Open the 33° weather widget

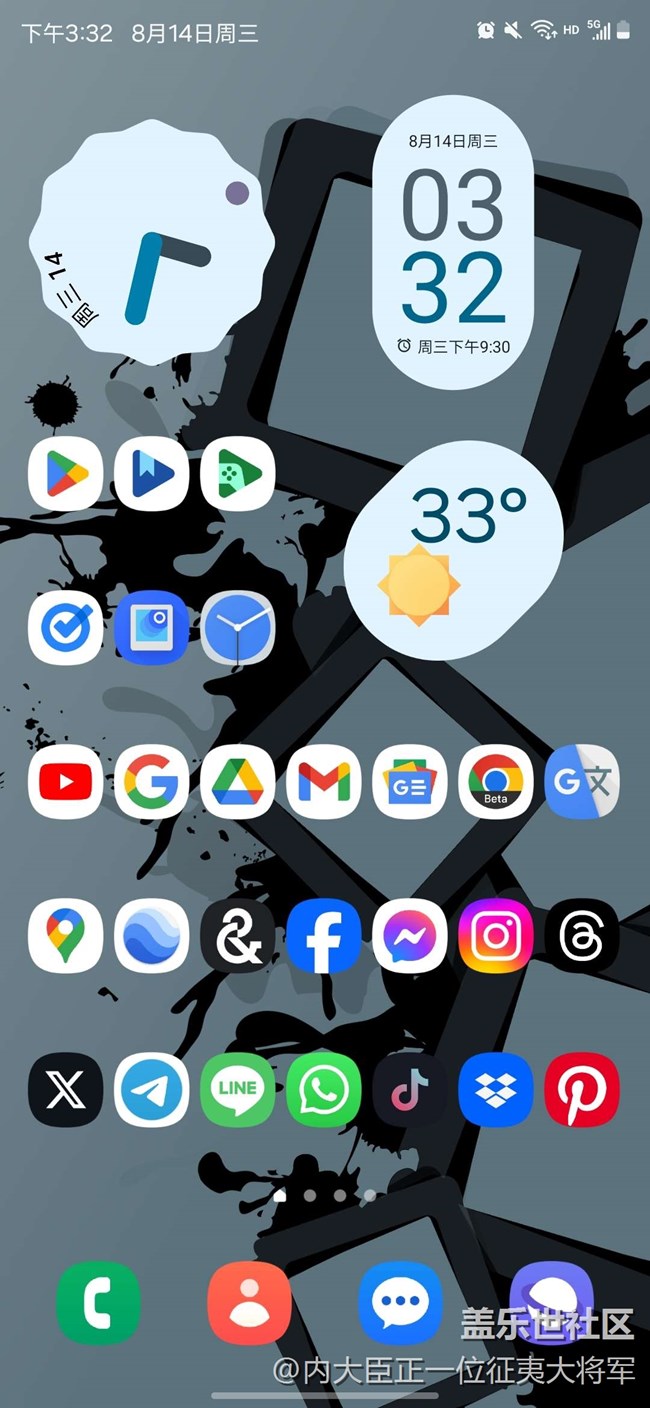pyautogui.click(x=454, y=548)
